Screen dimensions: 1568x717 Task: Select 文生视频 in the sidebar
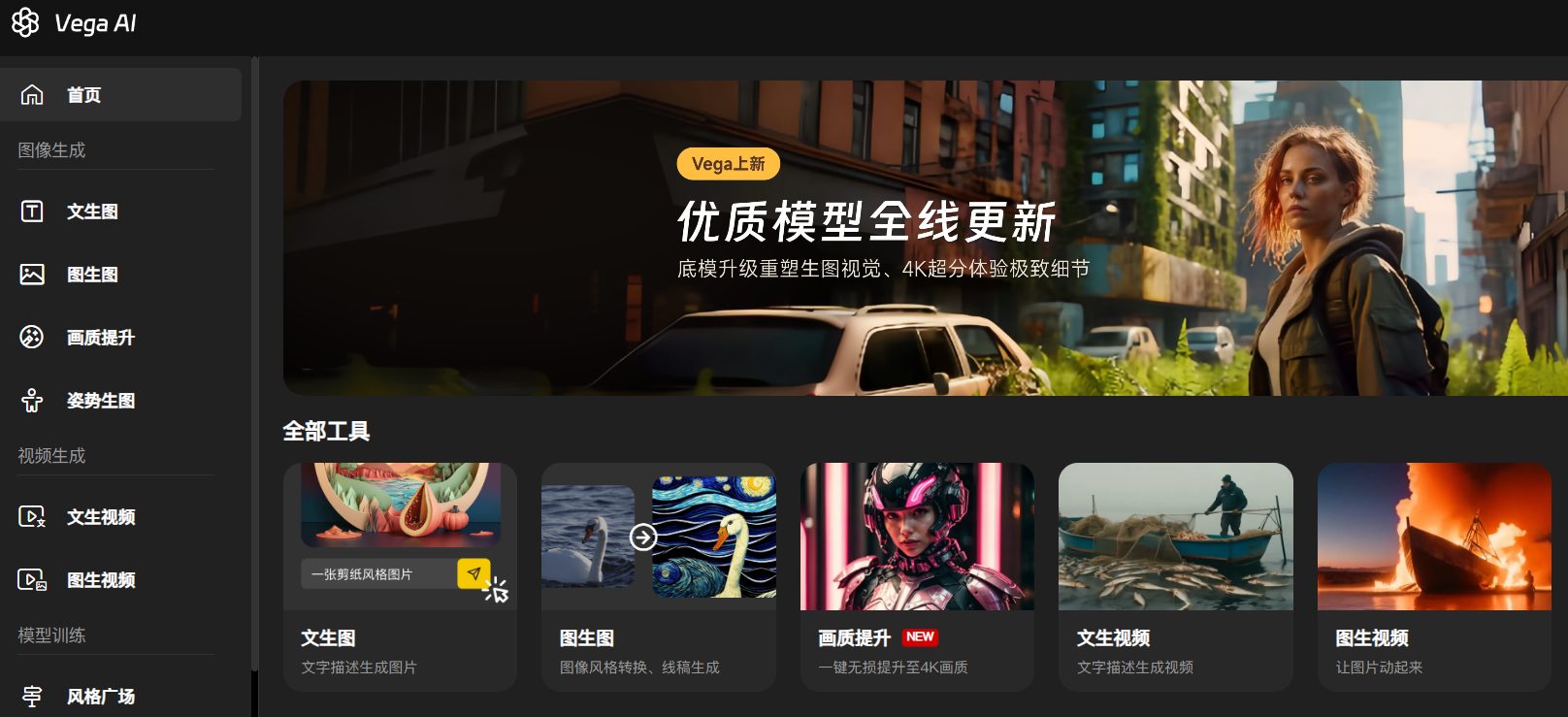click(99, 517)
